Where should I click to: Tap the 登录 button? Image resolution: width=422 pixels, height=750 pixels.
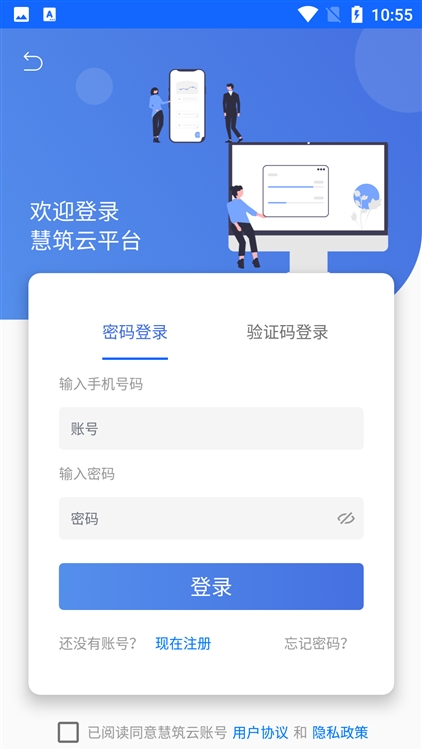tap(211, 586)
